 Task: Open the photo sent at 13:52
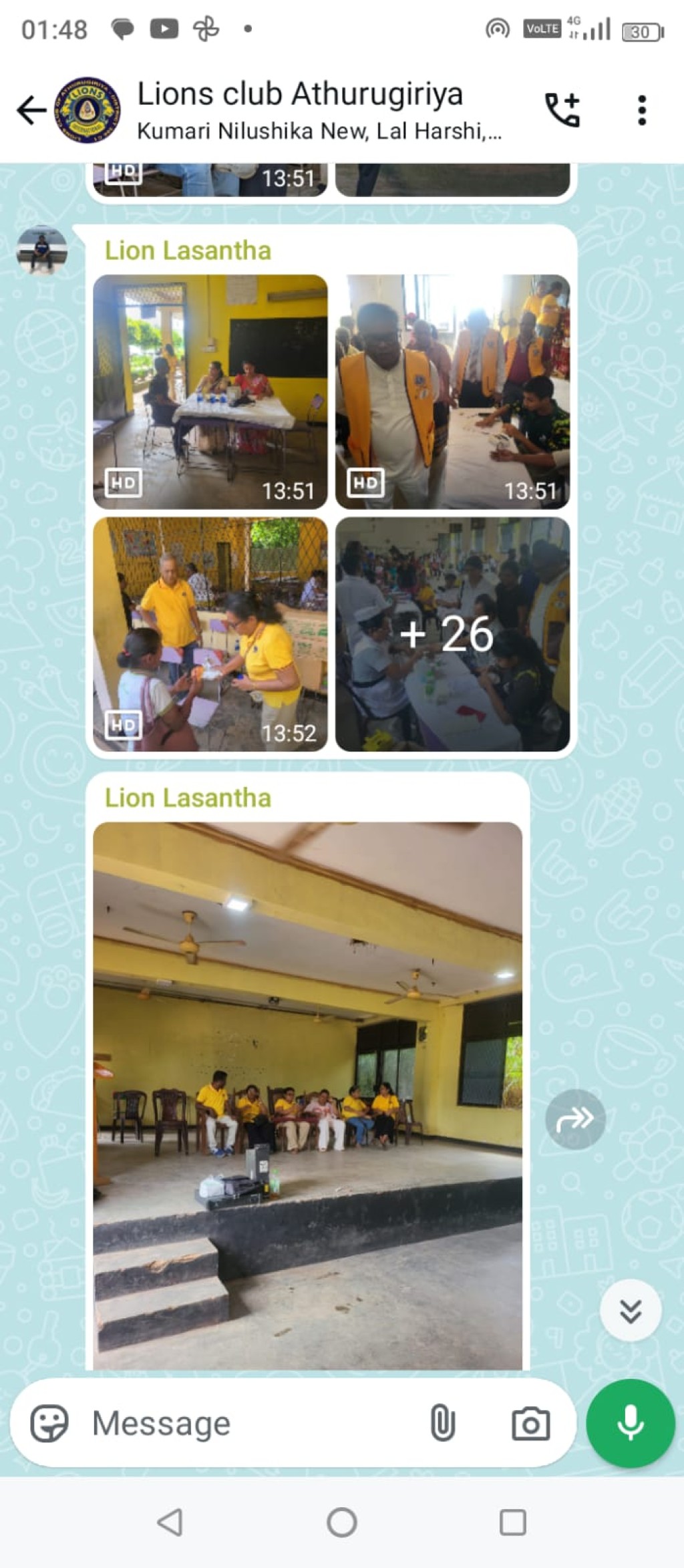pos(210,634)
